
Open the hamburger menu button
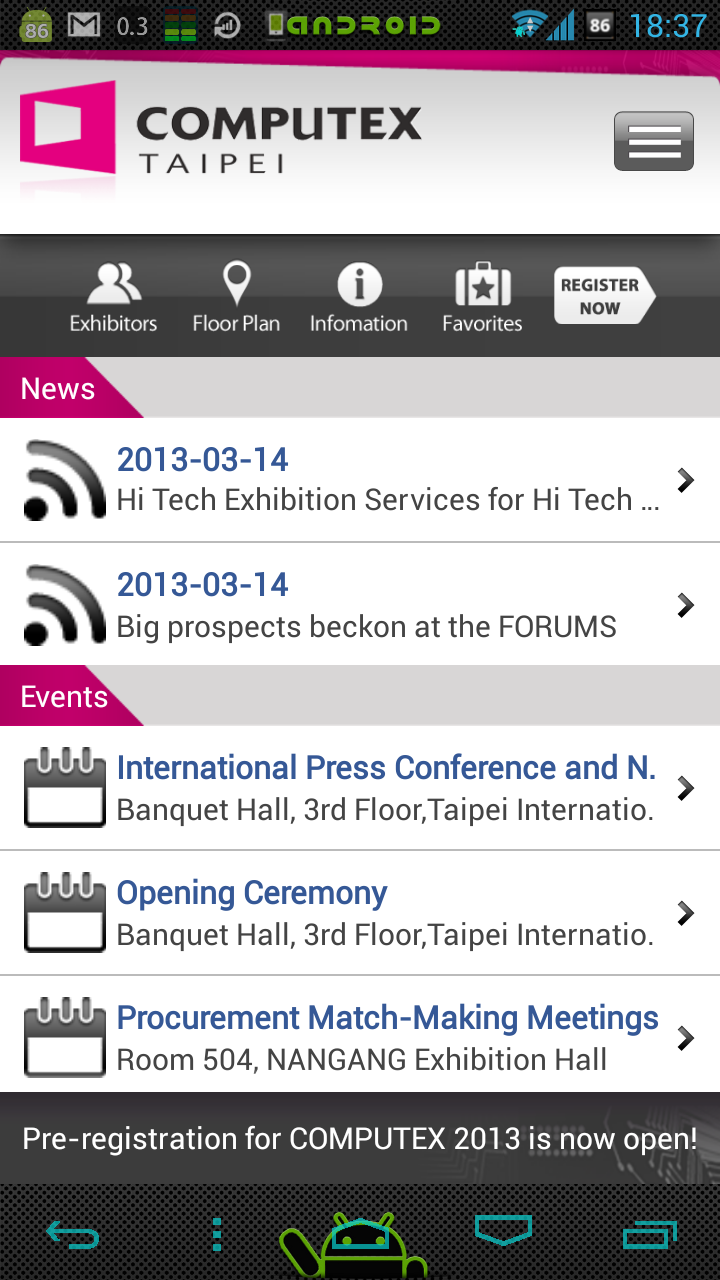click(654, 141)
